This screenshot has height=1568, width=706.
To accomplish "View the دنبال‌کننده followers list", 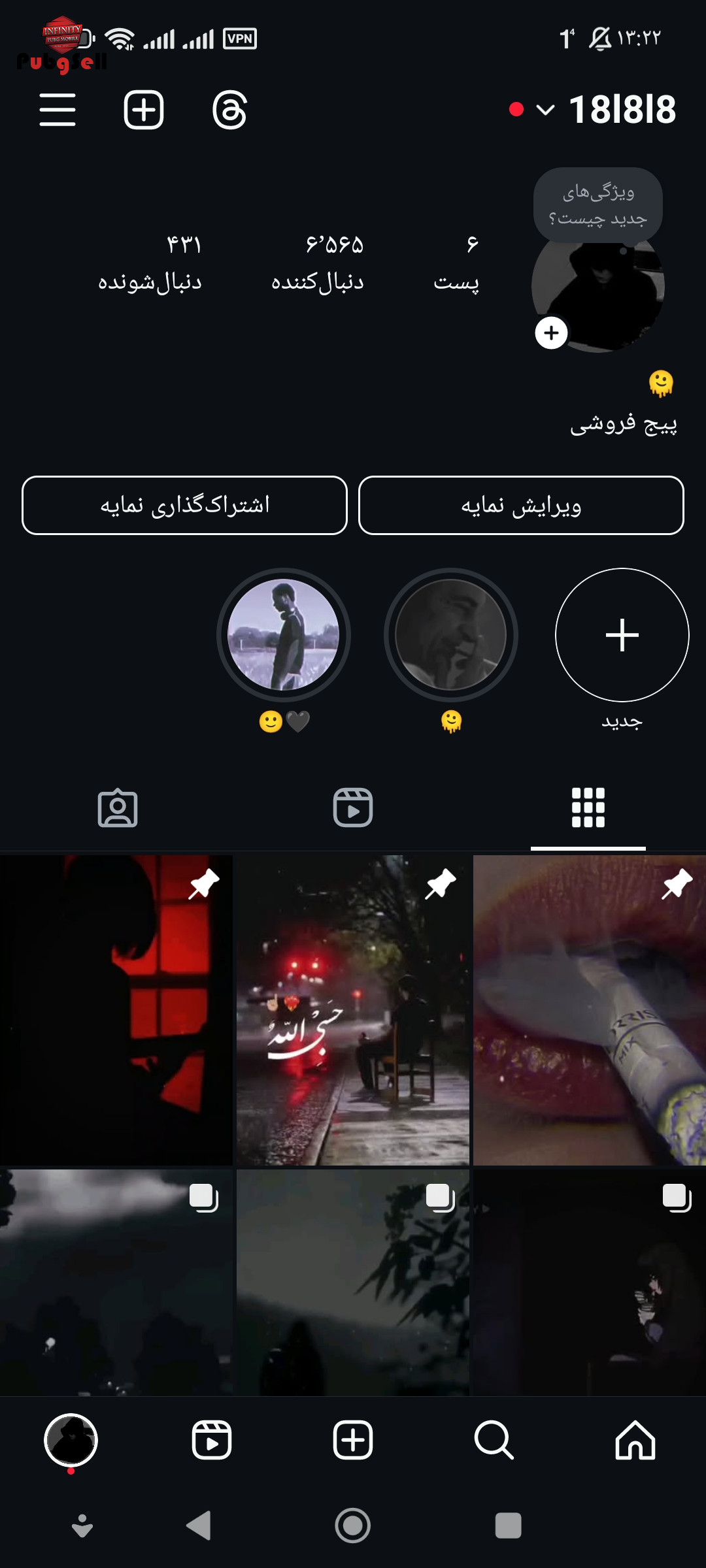I will [x=318, y=263].
